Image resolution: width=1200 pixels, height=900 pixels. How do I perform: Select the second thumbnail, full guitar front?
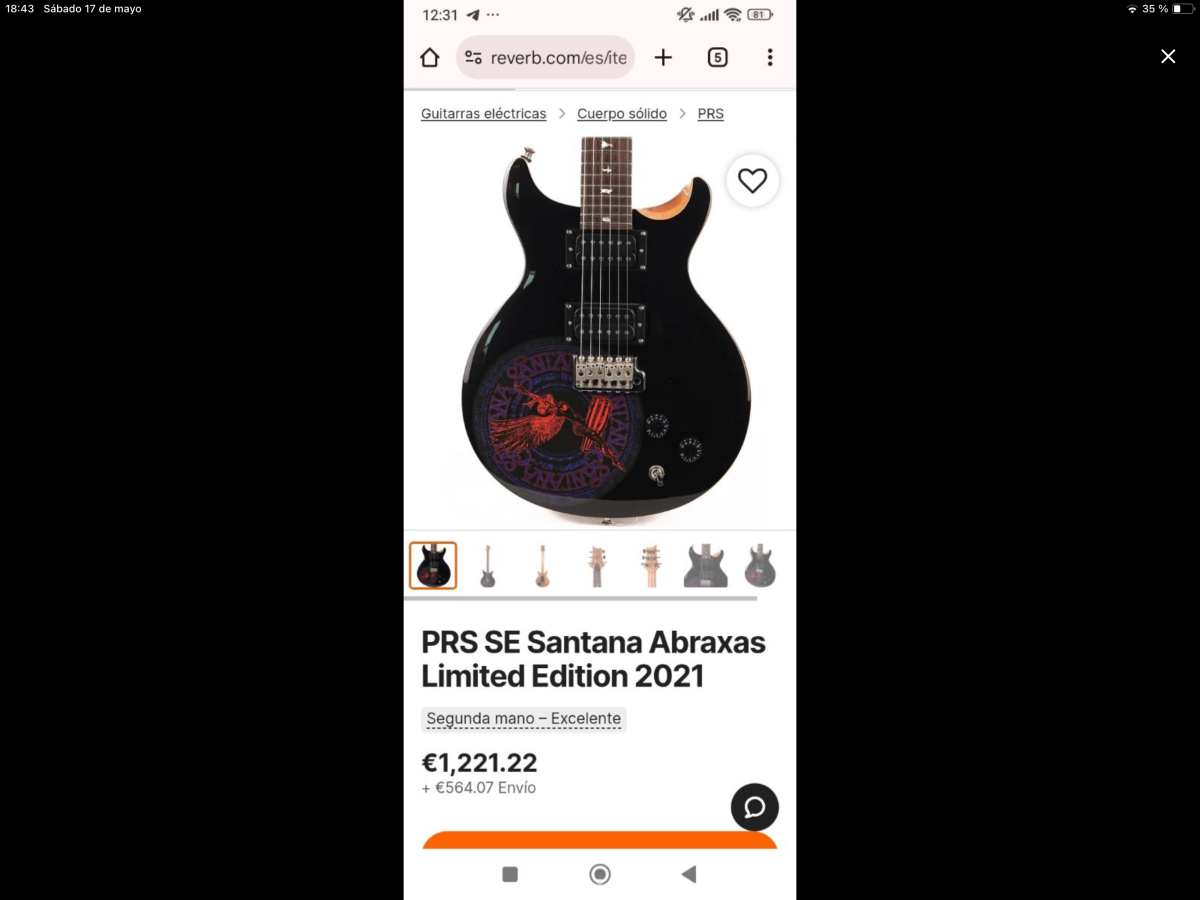coord(487,566)
